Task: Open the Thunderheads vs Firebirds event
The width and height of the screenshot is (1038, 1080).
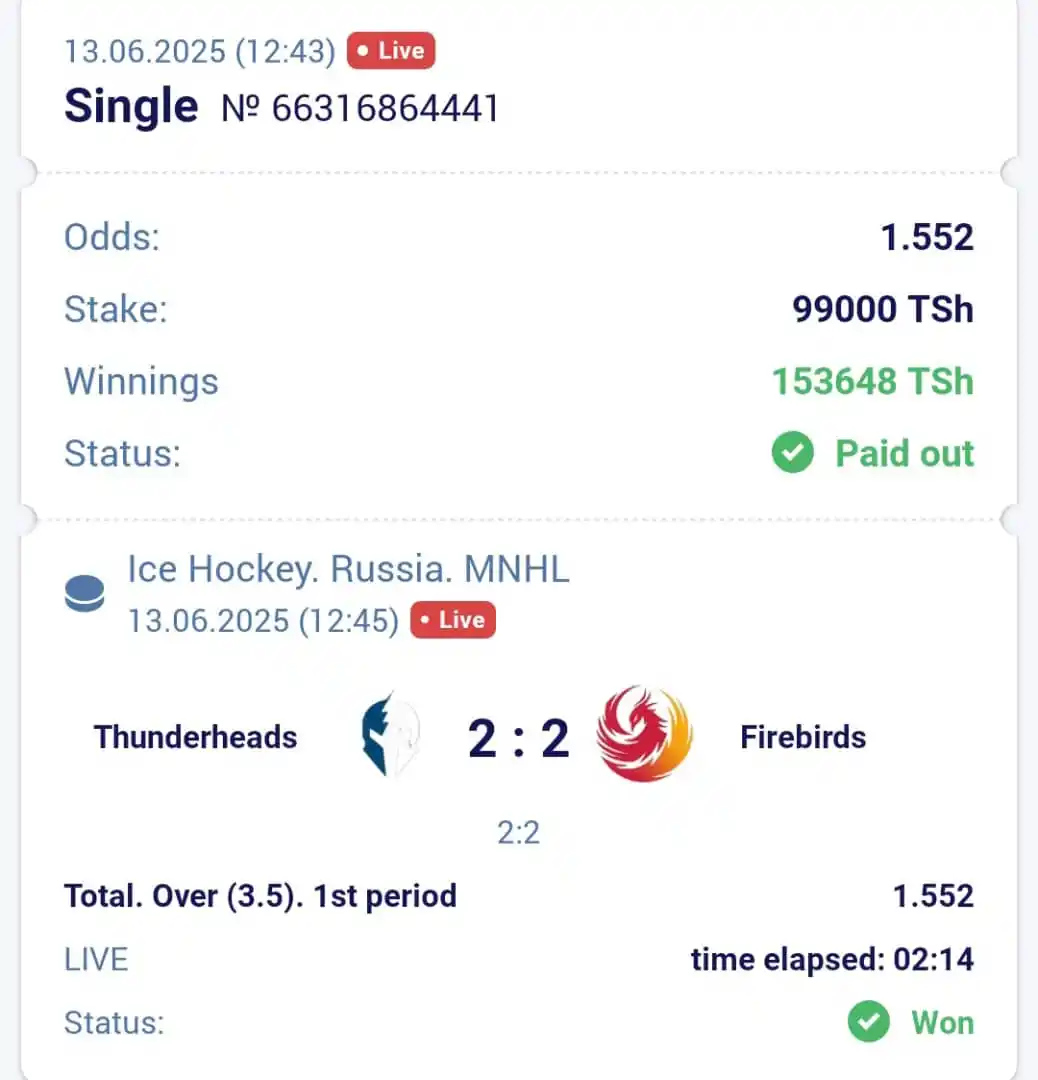Action: click(518, 738)
